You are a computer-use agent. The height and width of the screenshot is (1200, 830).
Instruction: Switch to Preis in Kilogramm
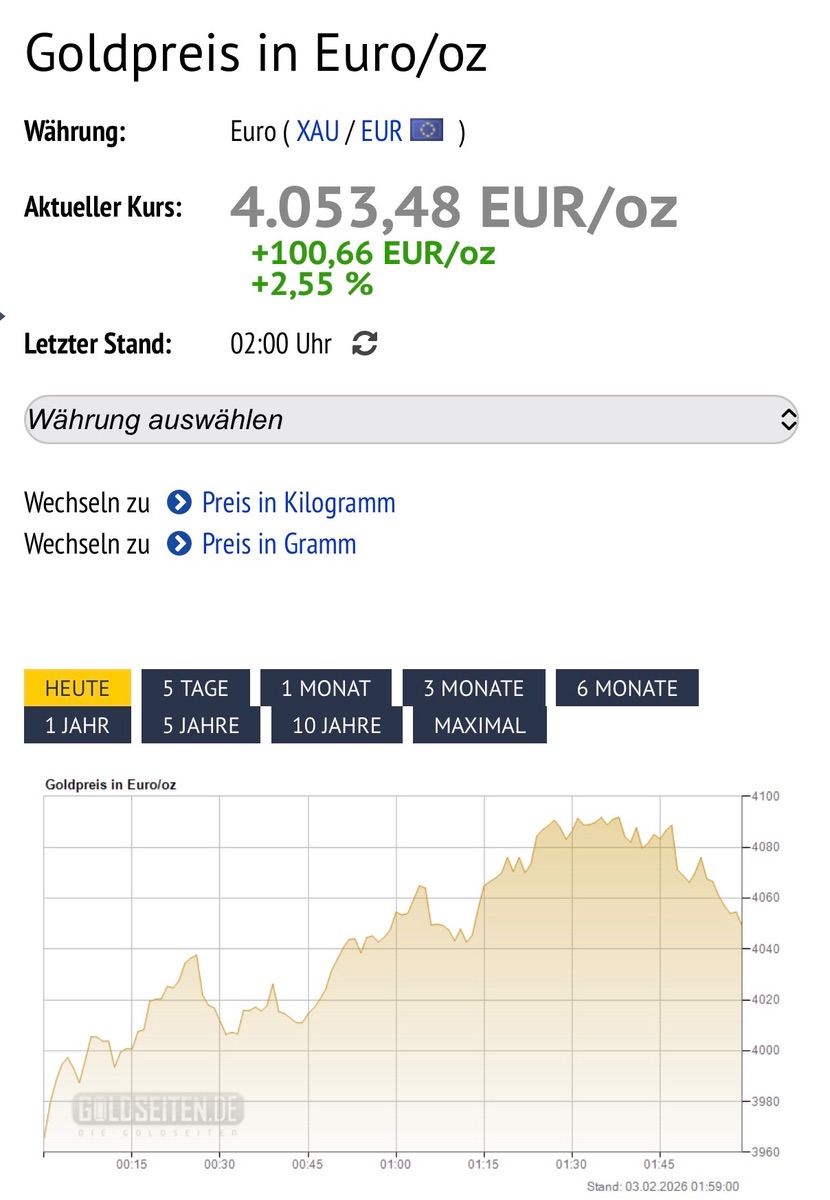298,502
